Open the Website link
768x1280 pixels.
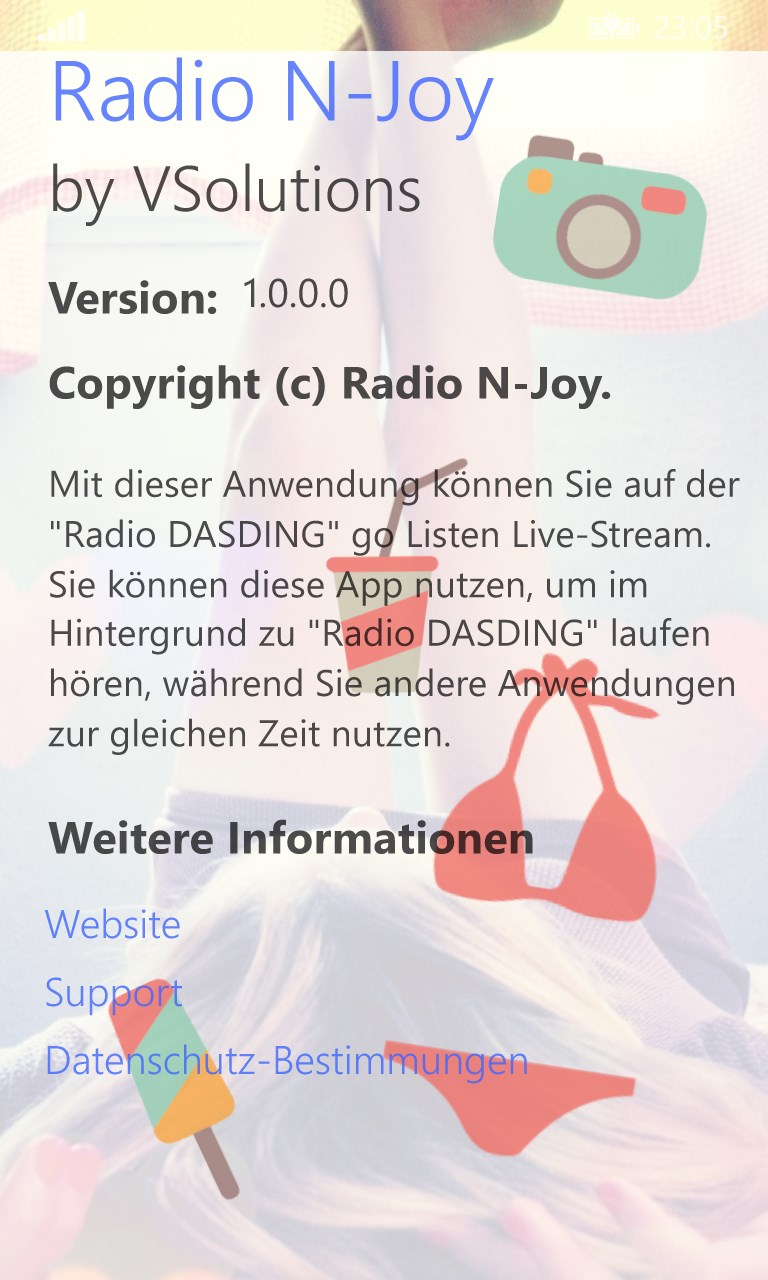[113, 924]
